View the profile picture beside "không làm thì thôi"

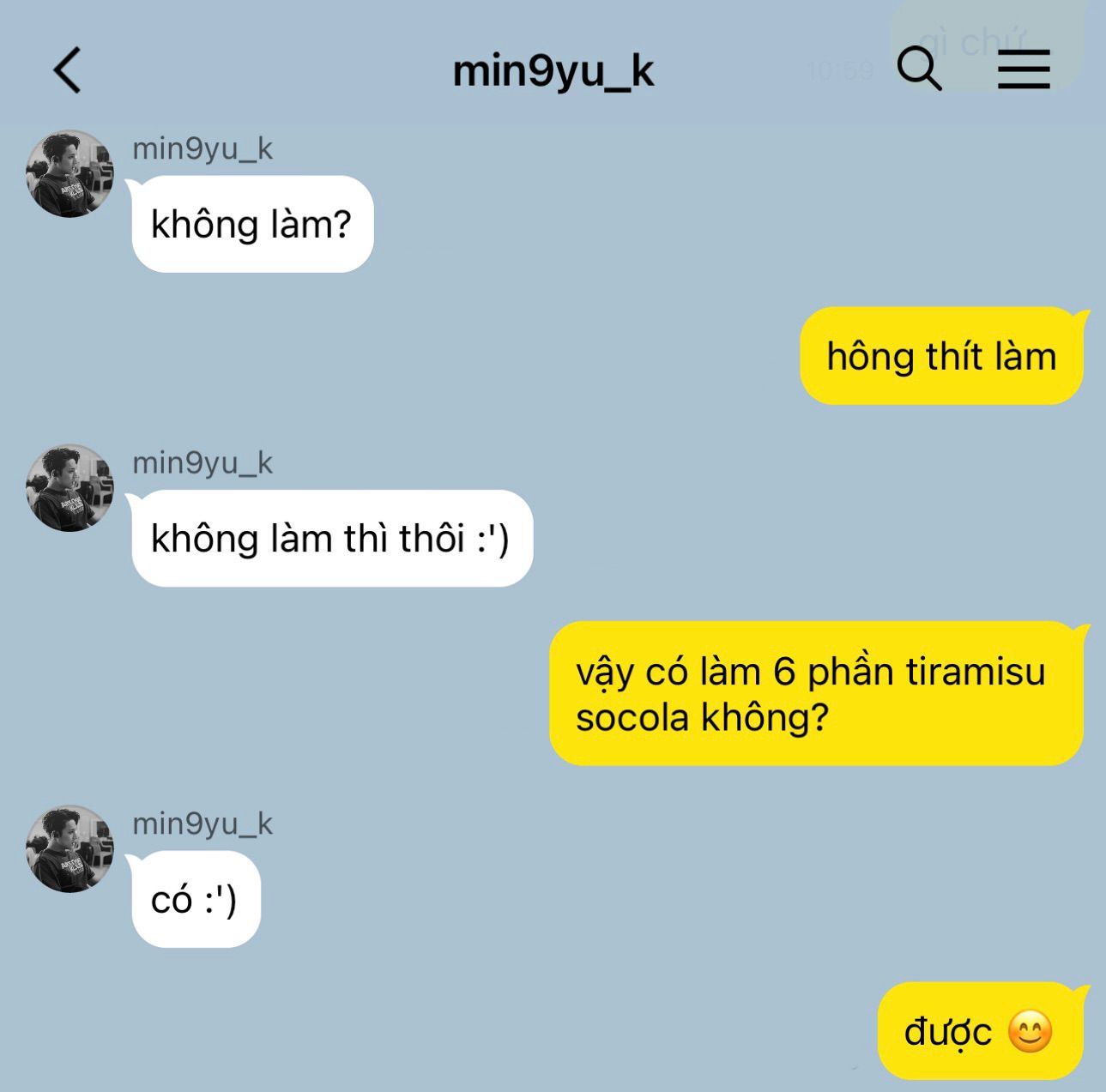(x=70, y=488)
